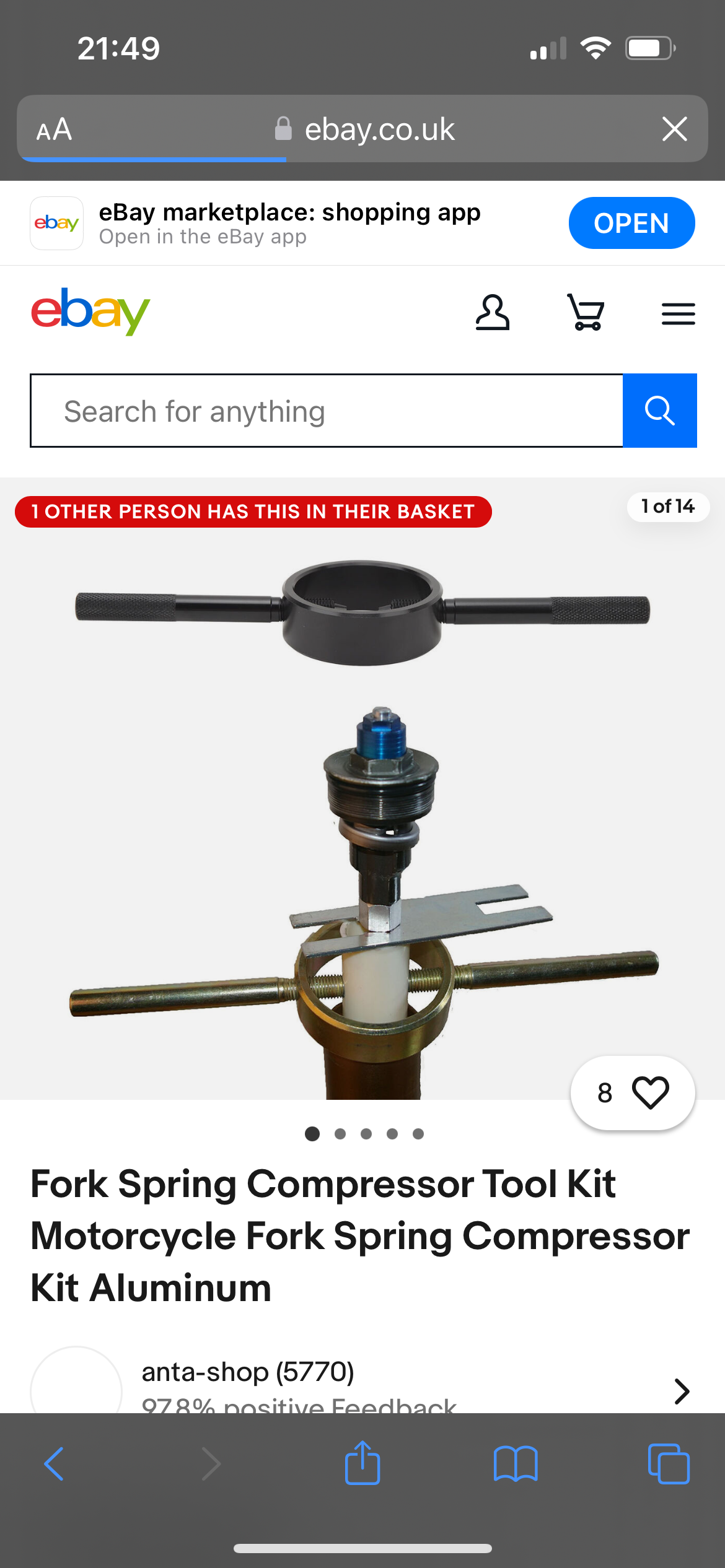
Task: View the shopping basket
Action: pyautogui.click(x=586, y=313)
